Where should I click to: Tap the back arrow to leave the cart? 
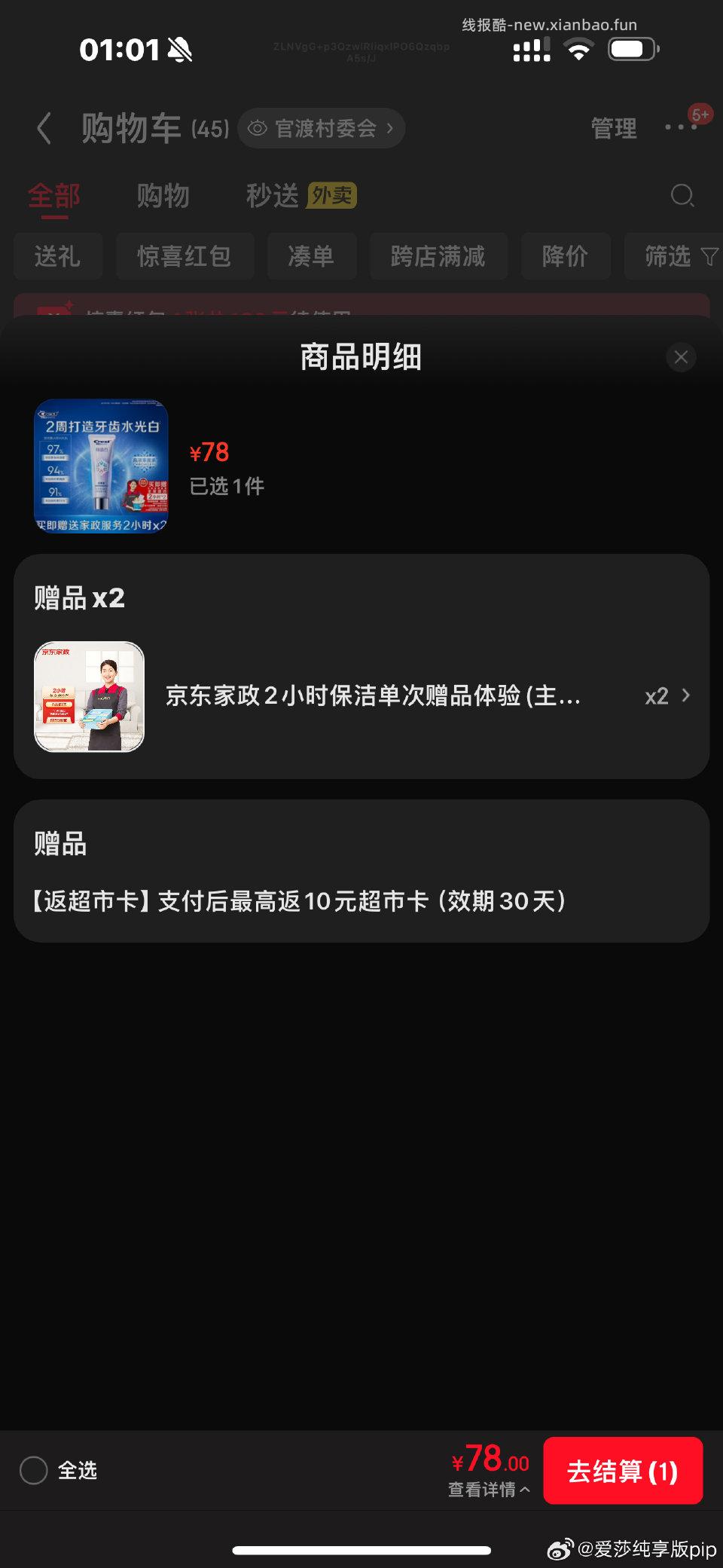coord(43,128)
